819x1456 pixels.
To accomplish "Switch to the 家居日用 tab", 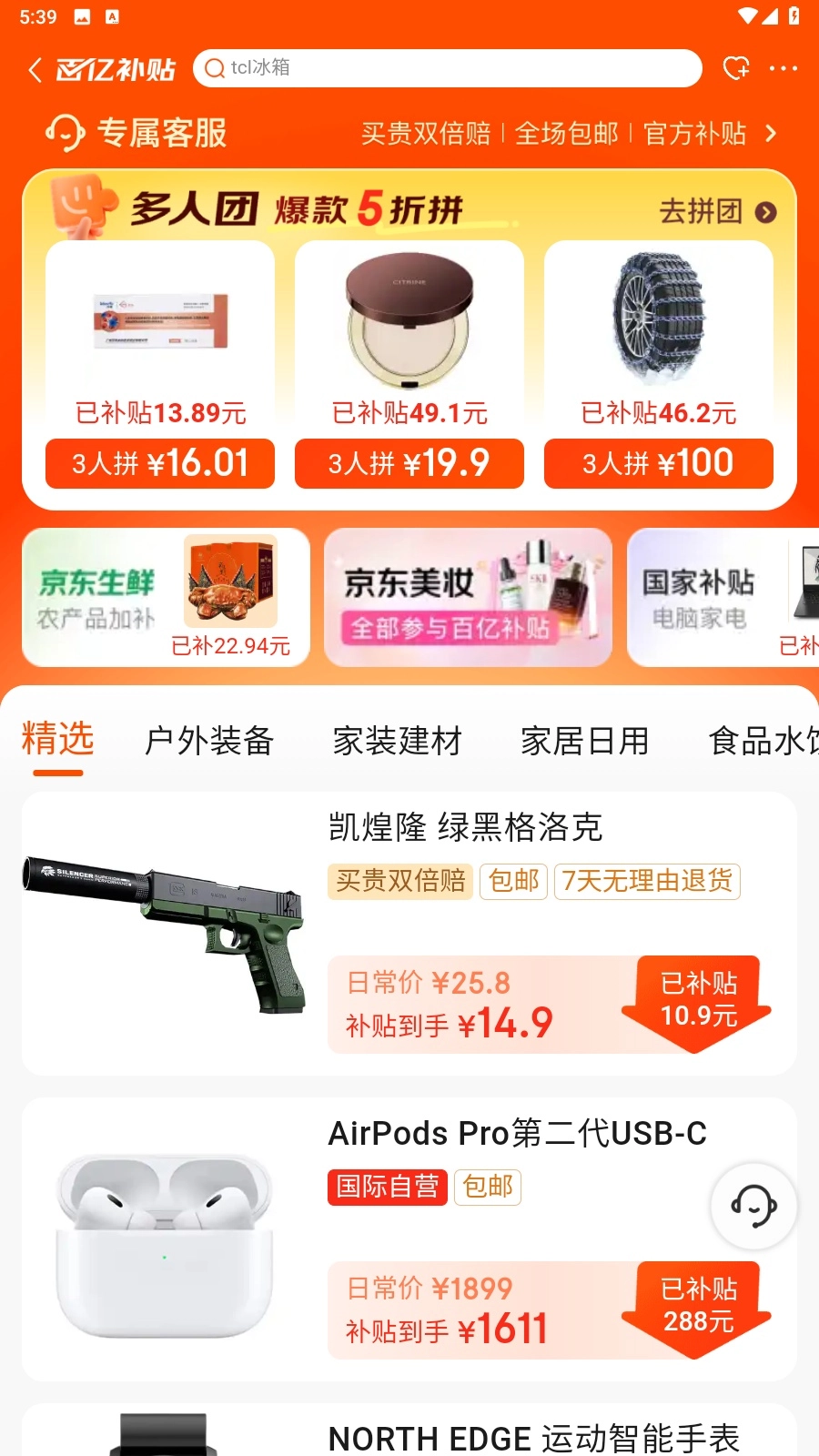I will 585,742.
